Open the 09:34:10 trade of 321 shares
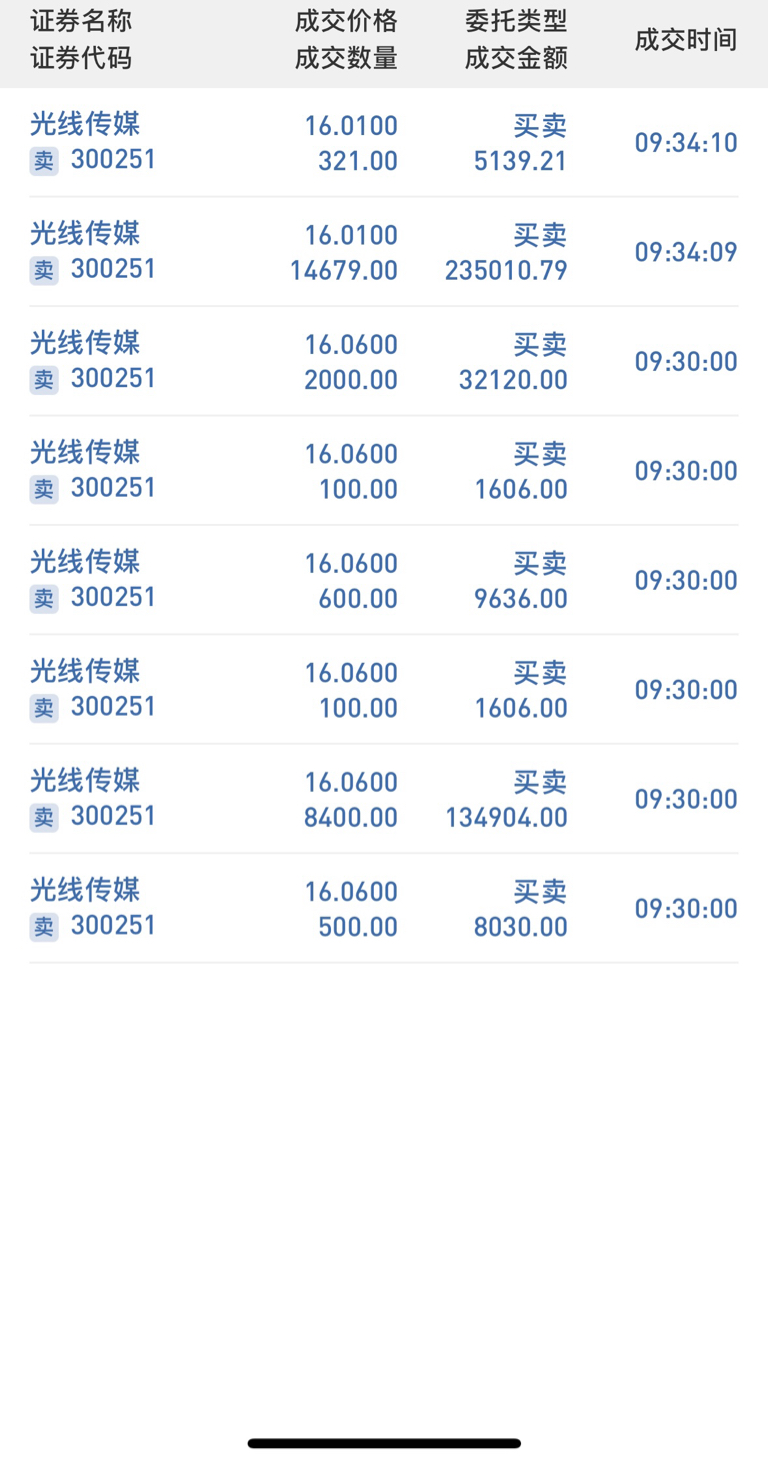 point(384,143)
